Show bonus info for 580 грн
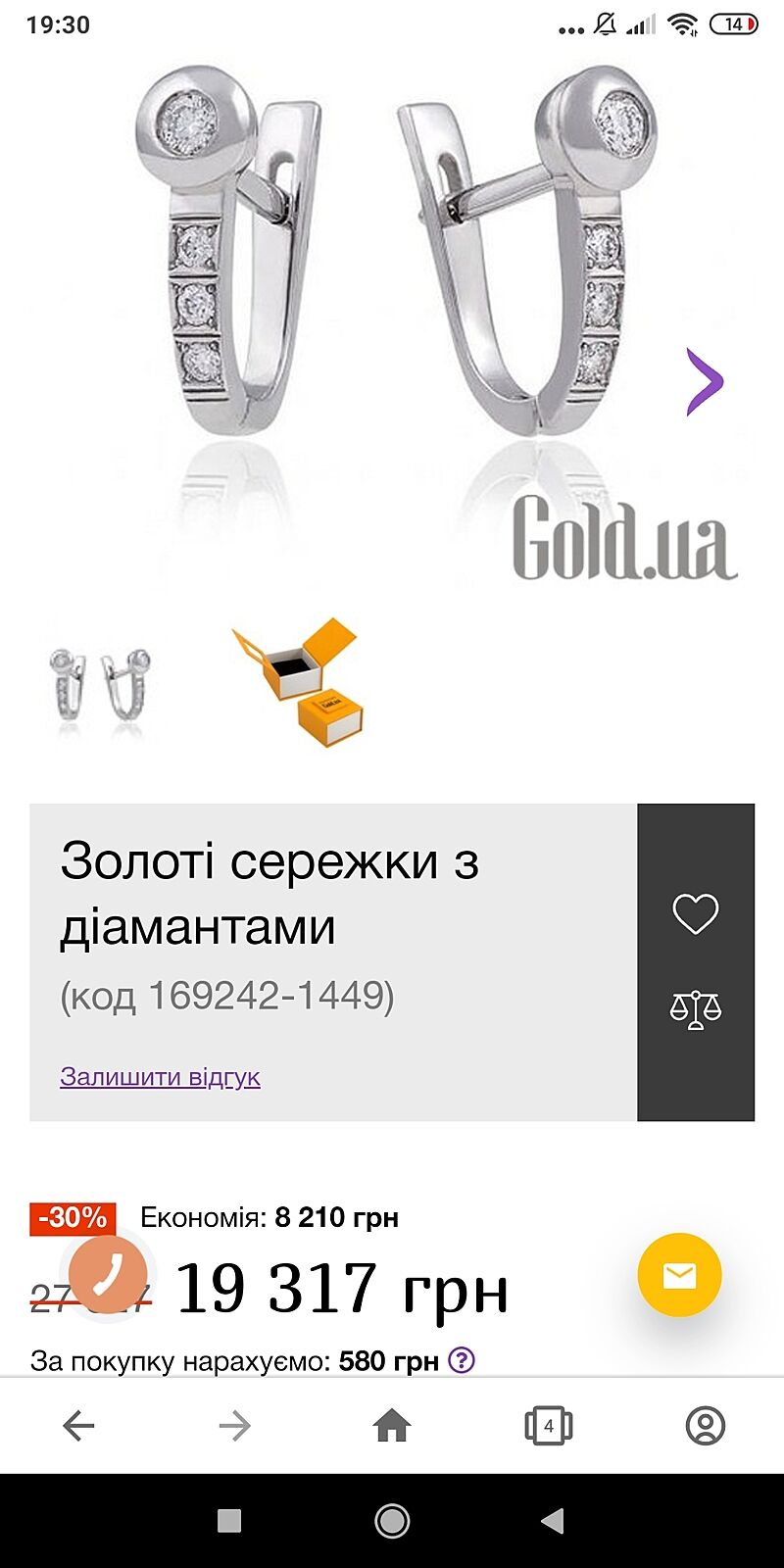 coord(462,1360)
